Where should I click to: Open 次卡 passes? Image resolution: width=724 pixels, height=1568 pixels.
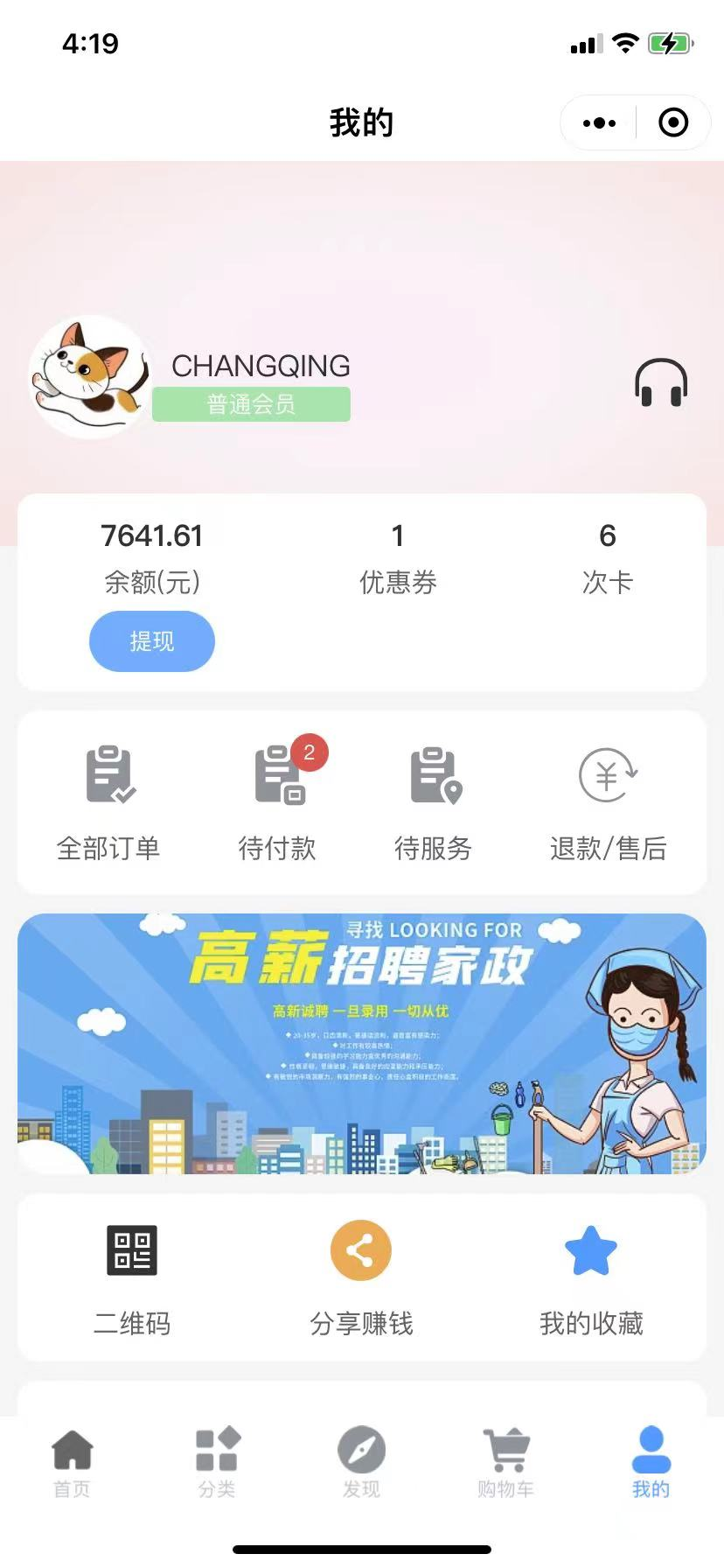(607, 557)
